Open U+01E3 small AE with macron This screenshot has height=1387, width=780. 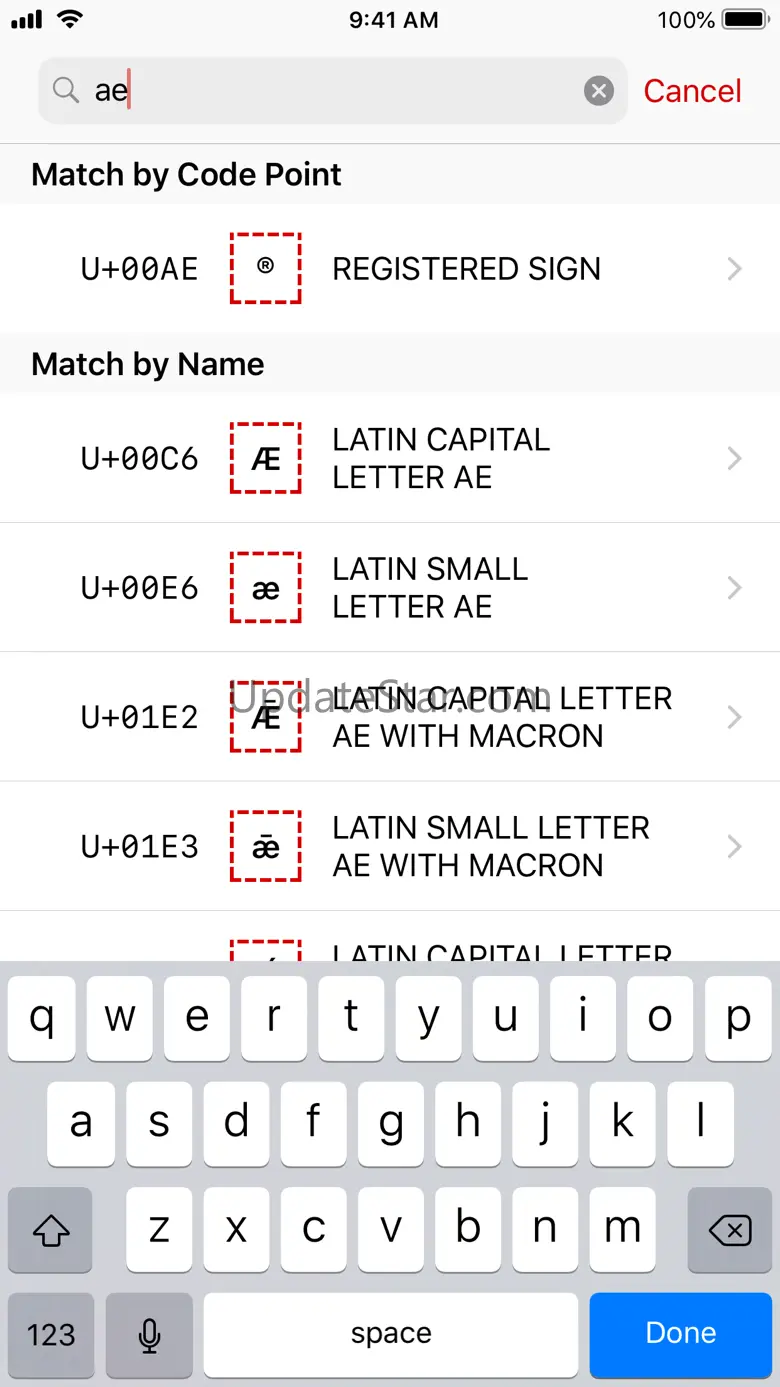tap(390, 846)
